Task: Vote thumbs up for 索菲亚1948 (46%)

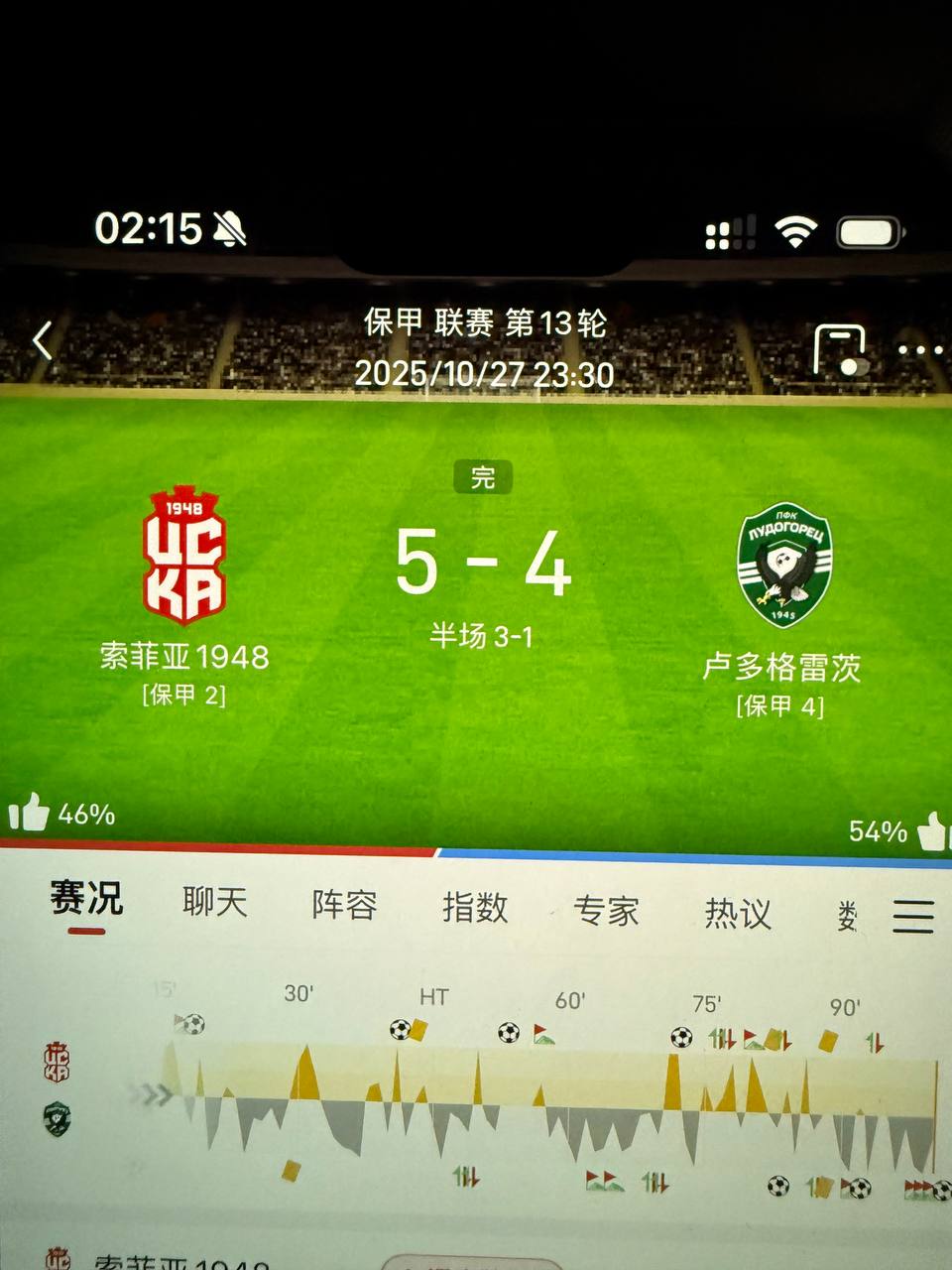Action: 30,813
